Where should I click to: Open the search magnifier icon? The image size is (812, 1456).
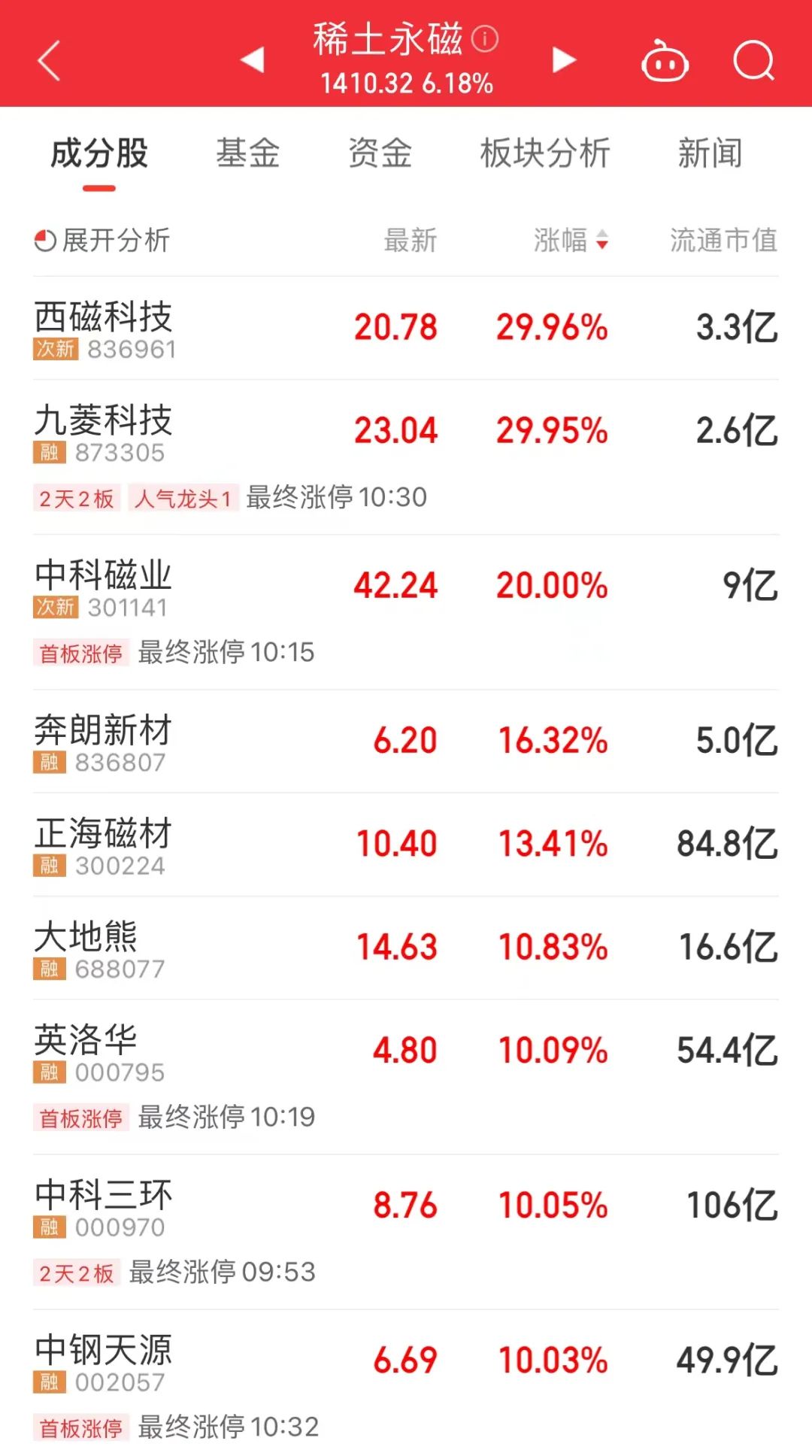coord(754,60)
